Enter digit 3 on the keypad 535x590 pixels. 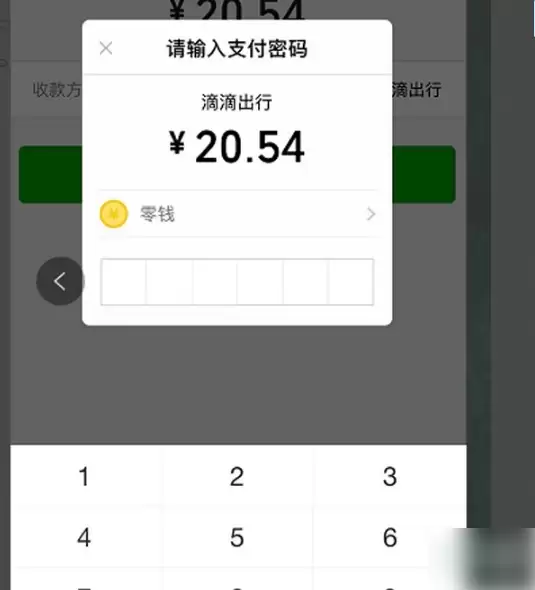pos(390,476)
